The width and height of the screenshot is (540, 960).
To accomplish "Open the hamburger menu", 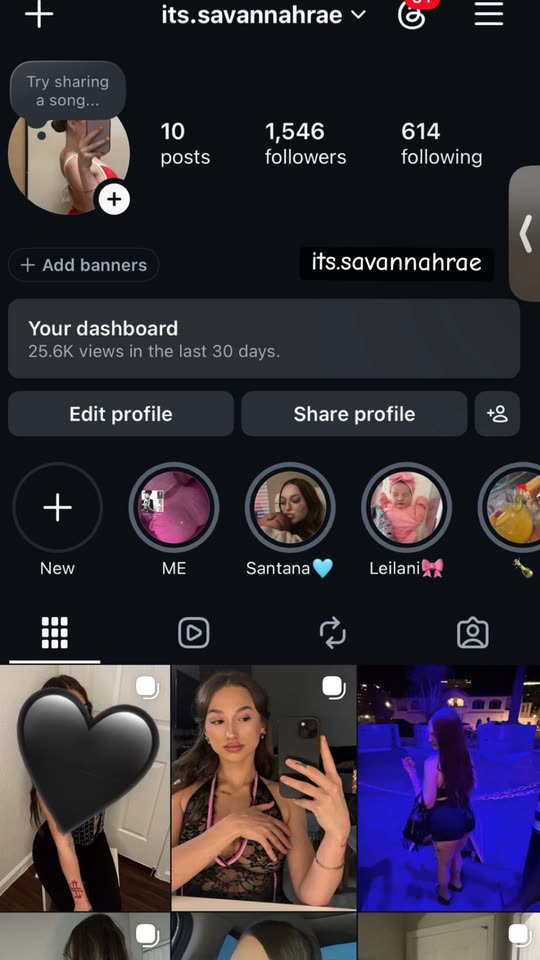I will coord(489,14).
